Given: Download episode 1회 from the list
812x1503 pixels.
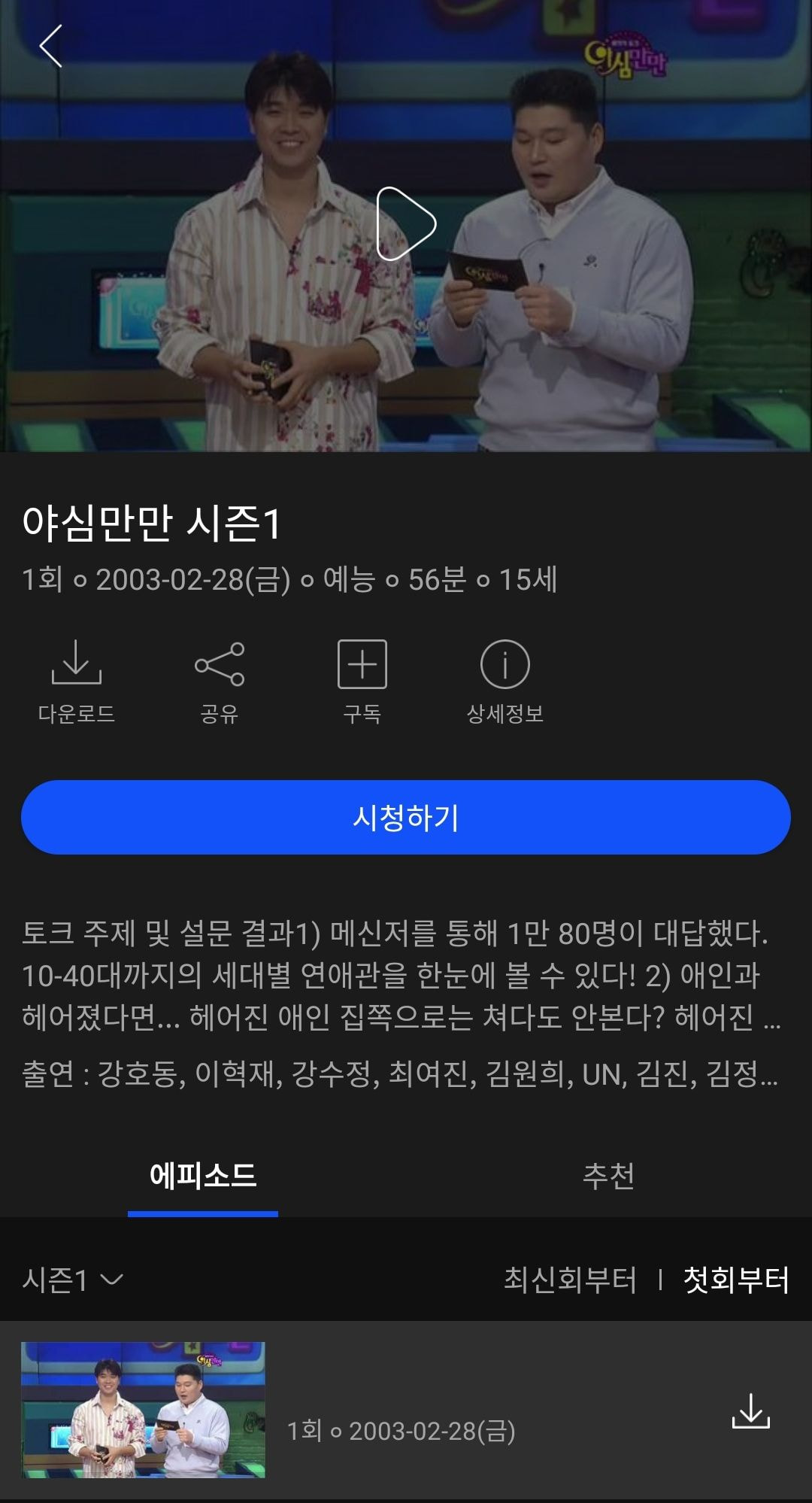Looking at the screenshot, I should point(750,1411).
